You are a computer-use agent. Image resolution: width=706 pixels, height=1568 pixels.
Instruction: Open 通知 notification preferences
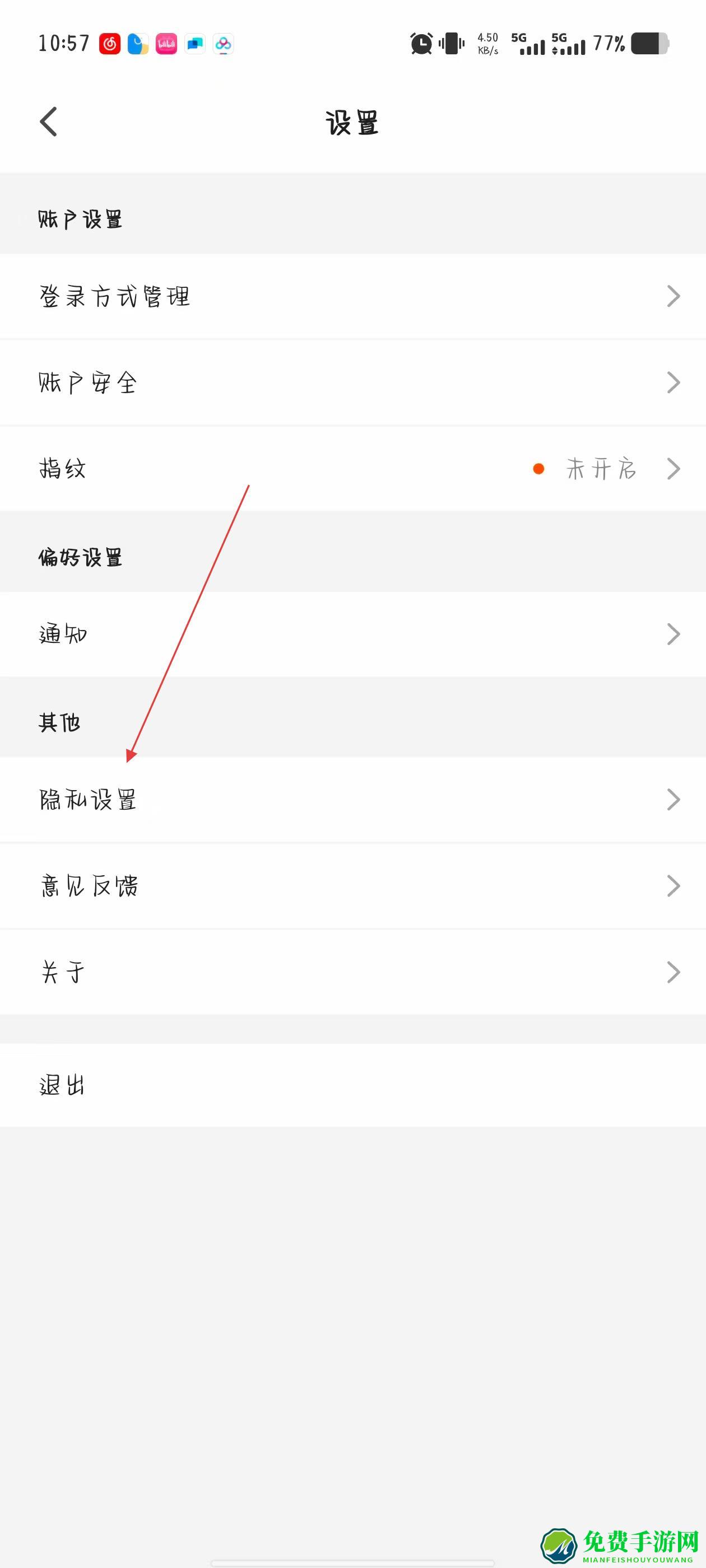(x=352, y=634)
